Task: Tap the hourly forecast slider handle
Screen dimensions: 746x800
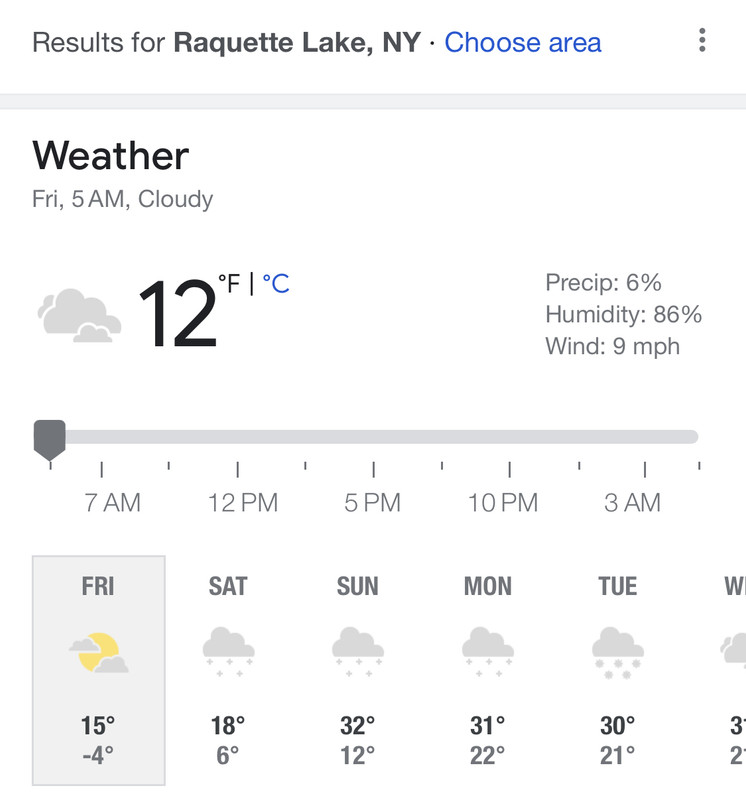Action: click(x=49, y=438)
